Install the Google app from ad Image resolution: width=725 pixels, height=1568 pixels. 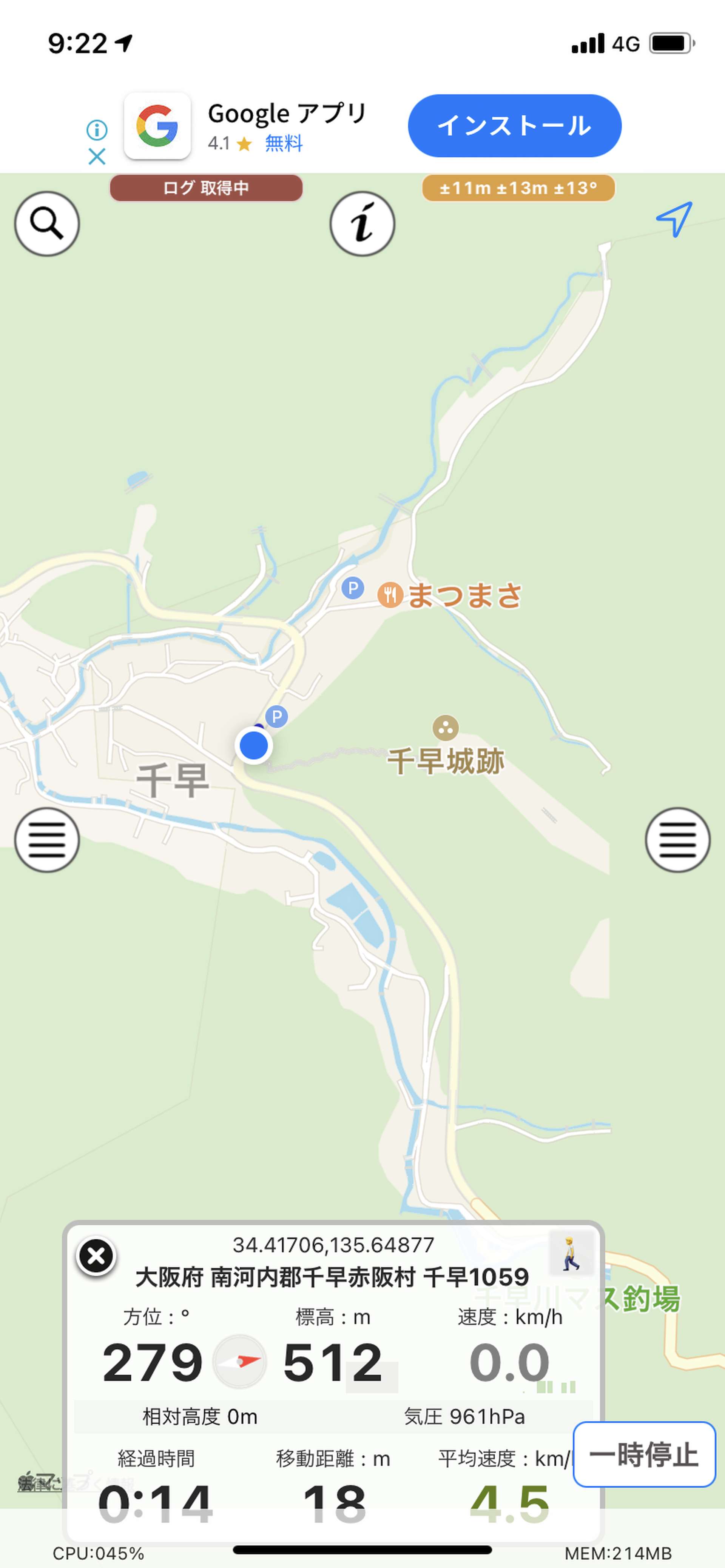pos(515,125)
